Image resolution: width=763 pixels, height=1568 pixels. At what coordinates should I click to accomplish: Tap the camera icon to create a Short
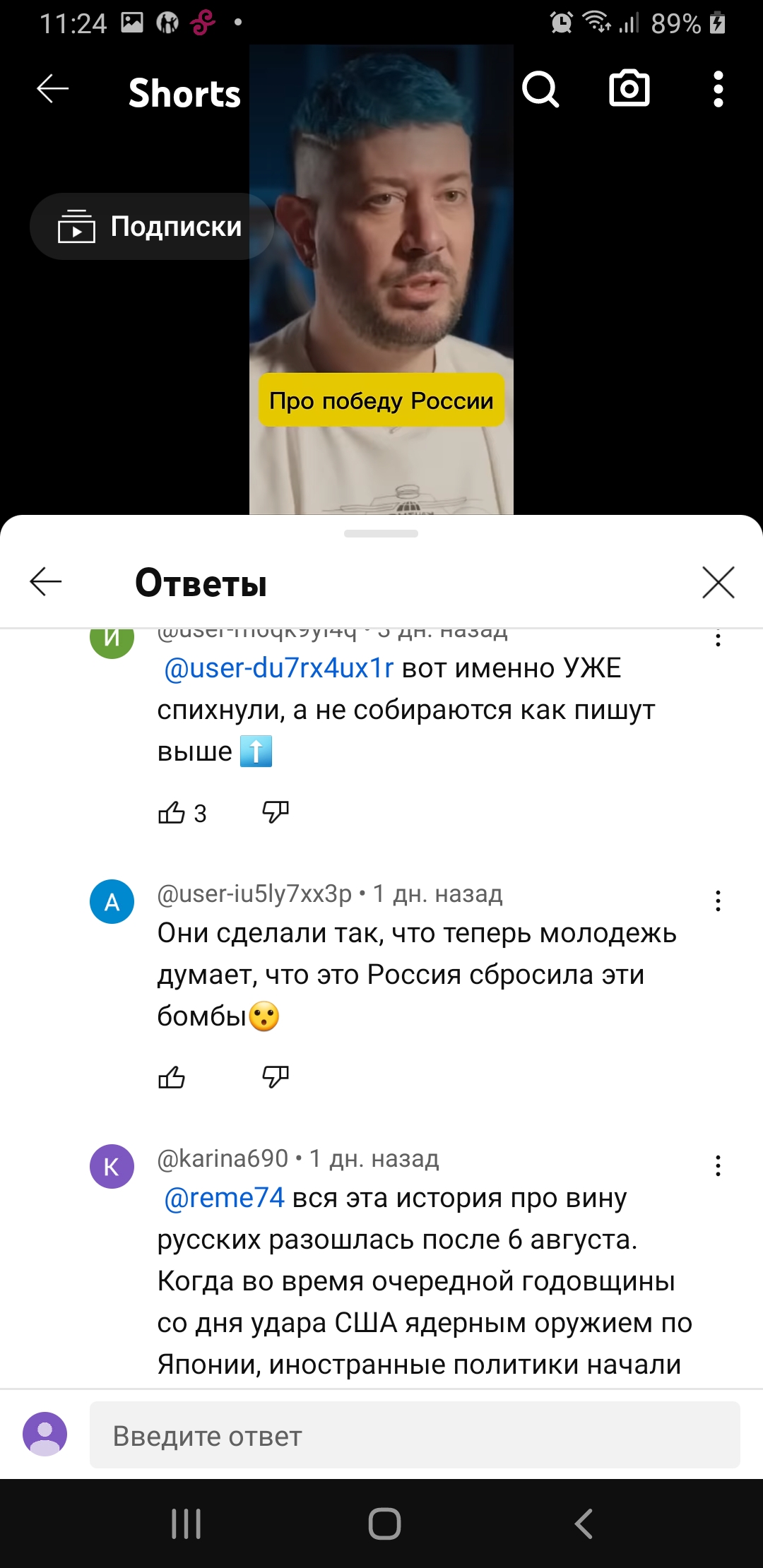click(x=629, y=88)
